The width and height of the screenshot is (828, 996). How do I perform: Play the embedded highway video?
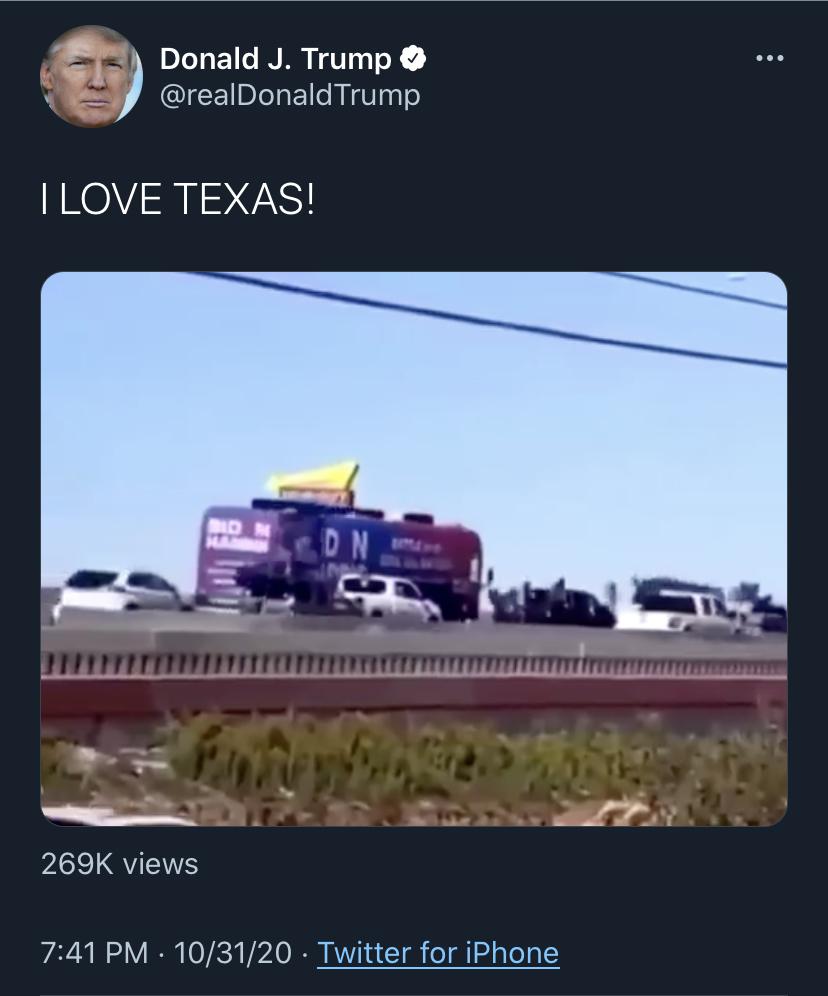tap(414, 548)
